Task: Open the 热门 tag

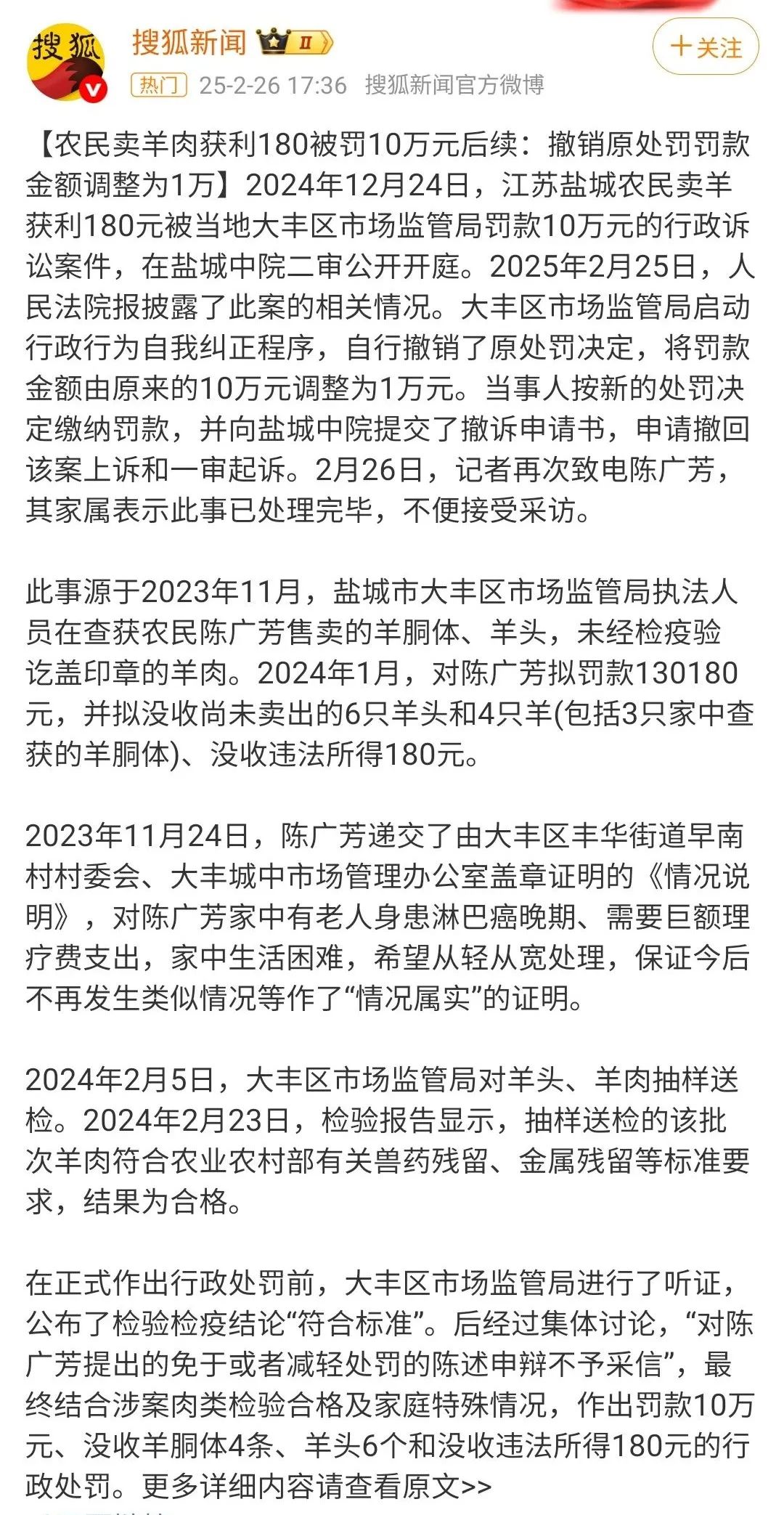Action: coord(159,85)
